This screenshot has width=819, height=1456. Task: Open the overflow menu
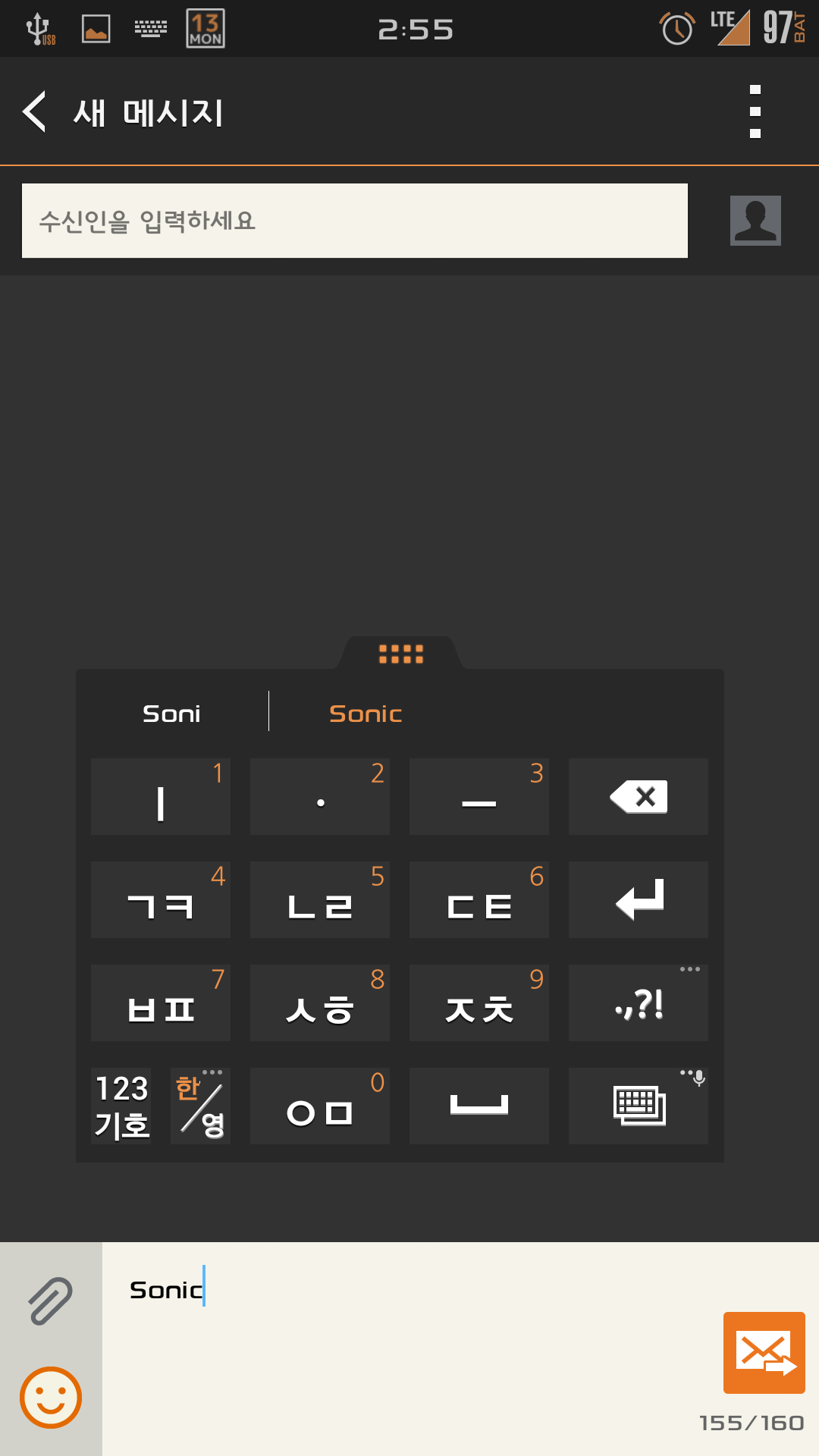[755, 111]
